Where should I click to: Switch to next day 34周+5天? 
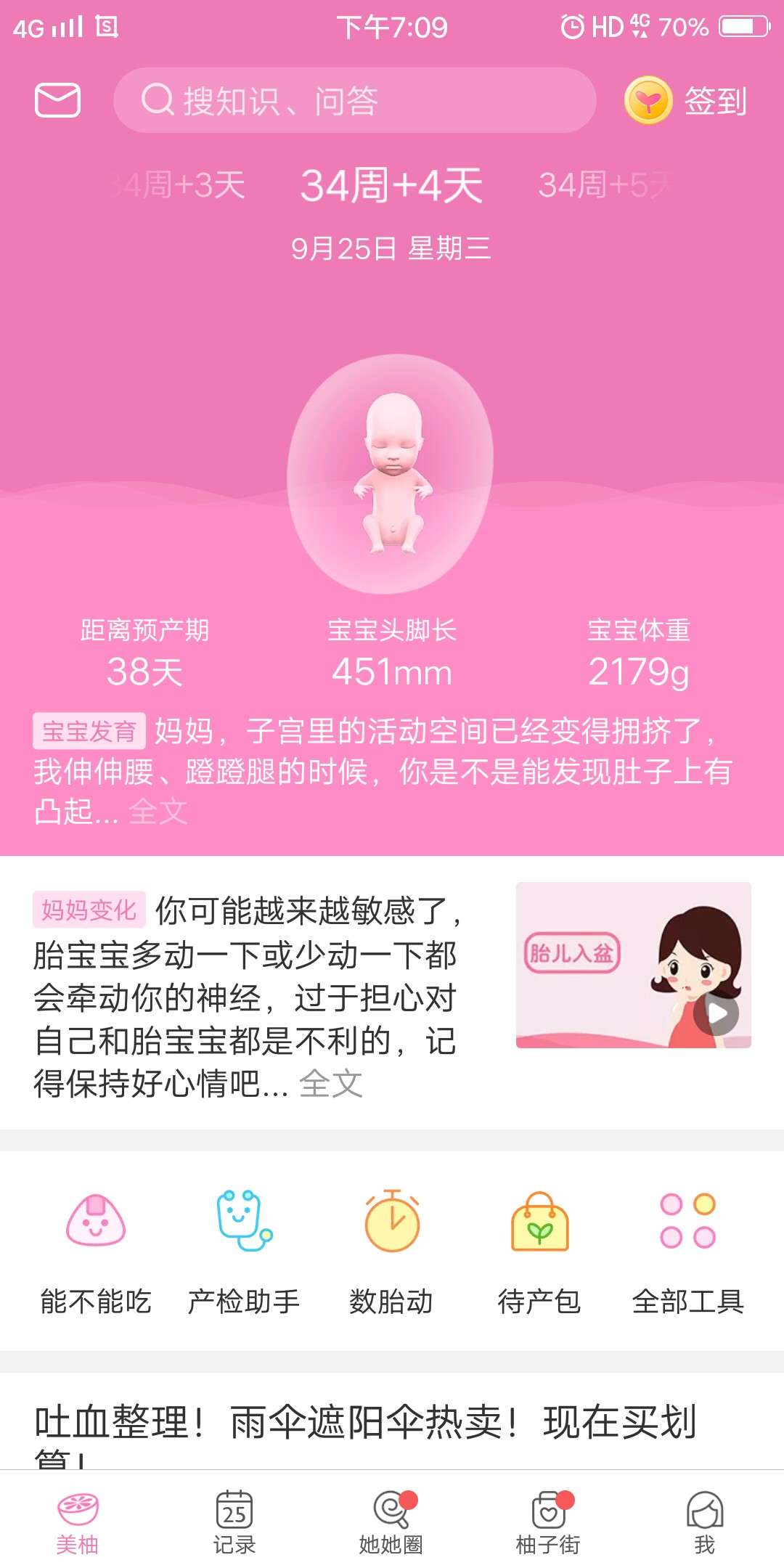[610, 187]
